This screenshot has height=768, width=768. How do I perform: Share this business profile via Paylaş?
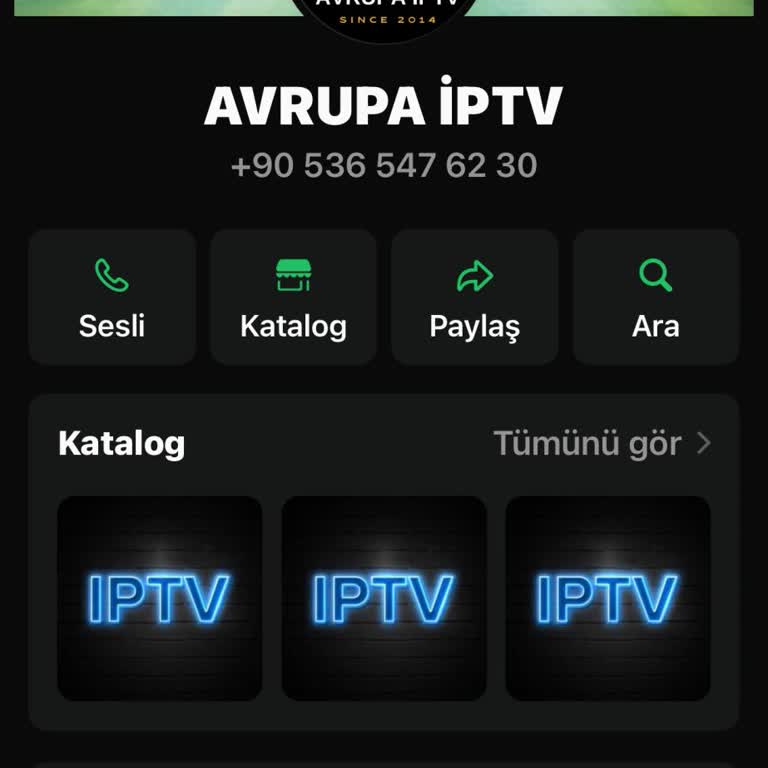coord(474,297)
